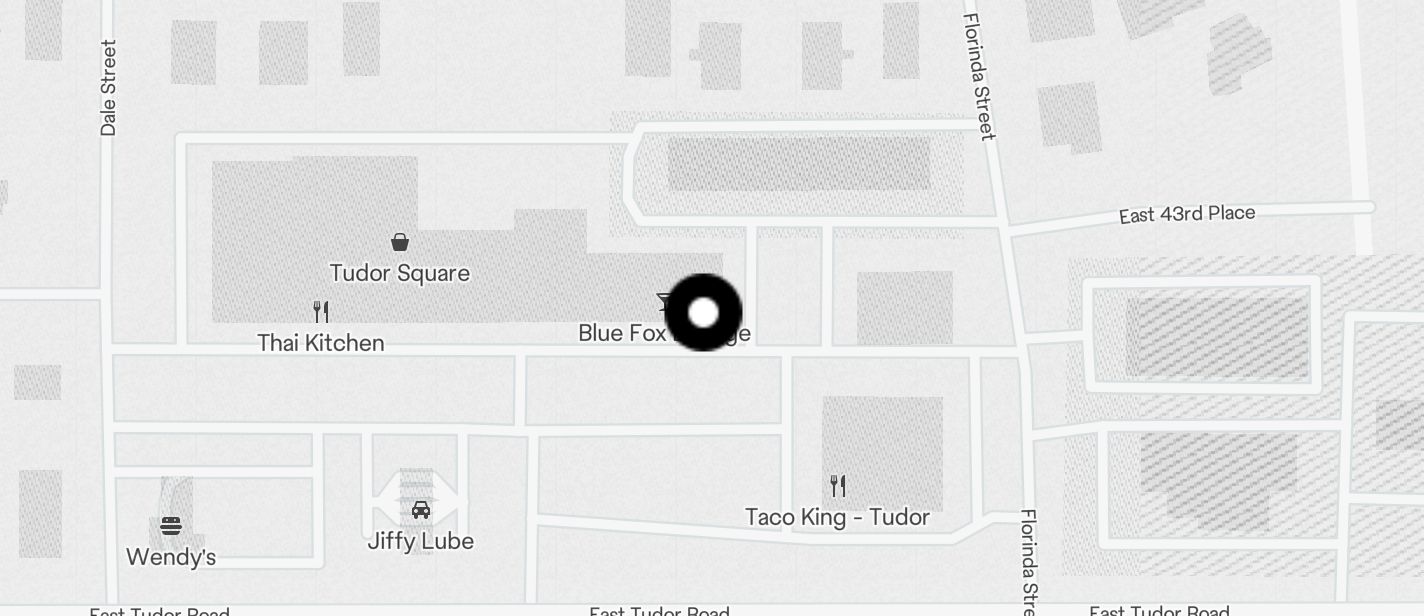Screen dimensions: 1424x616
Task: Tap the Wendy's burger marker
Action: point(171,526)
